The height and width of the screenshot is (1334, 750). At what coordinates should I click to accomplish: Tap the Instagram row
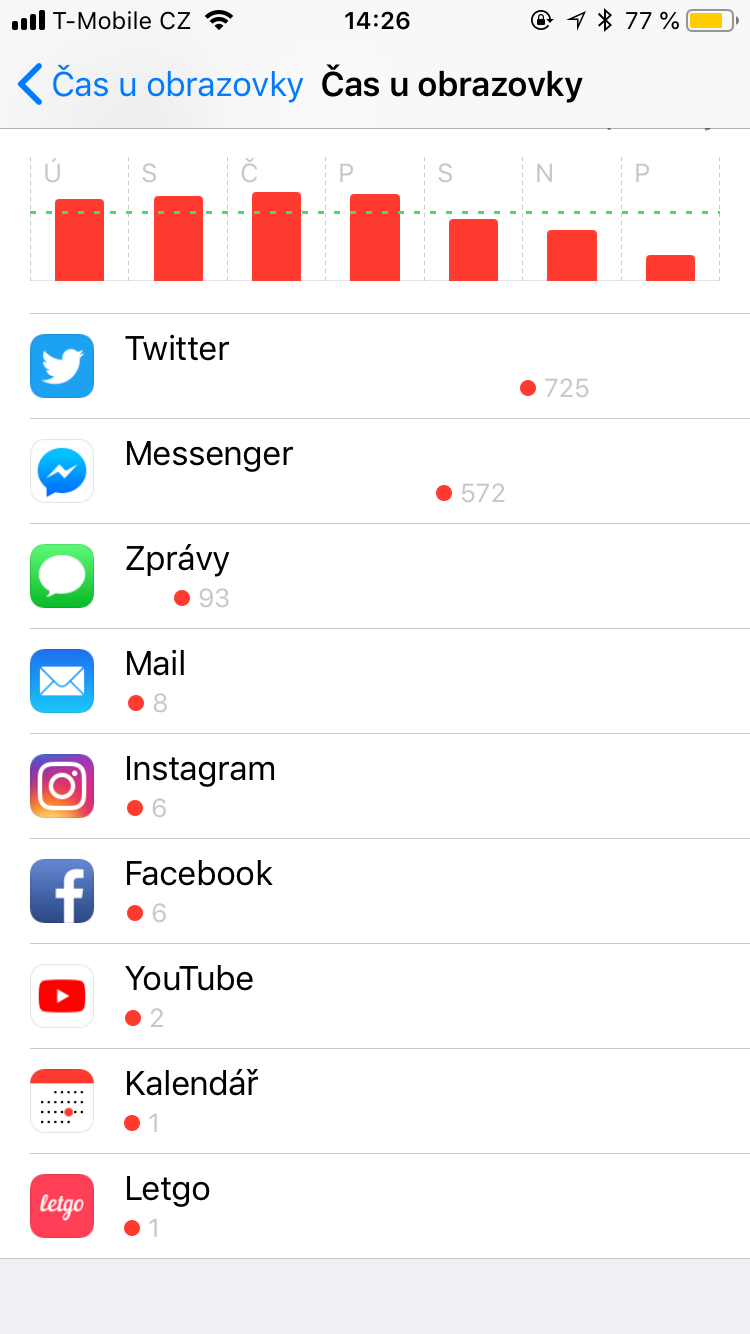(375, 786)
